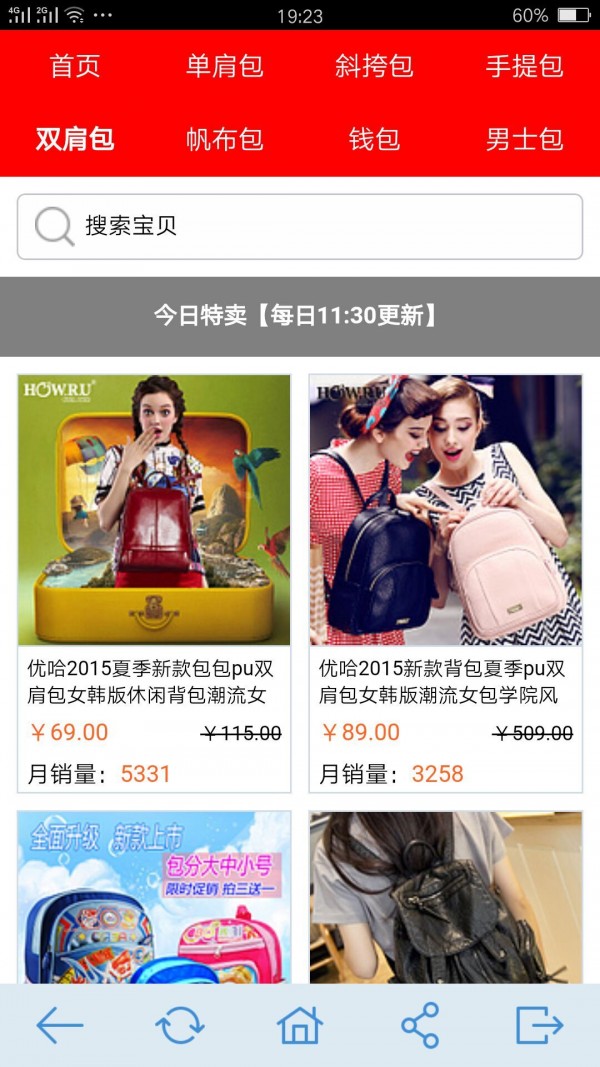Screen dimensions: 600x1067
Task: Tap the home icon in bottom bar
Action: pyautogui.click(x=300, y=1025)
